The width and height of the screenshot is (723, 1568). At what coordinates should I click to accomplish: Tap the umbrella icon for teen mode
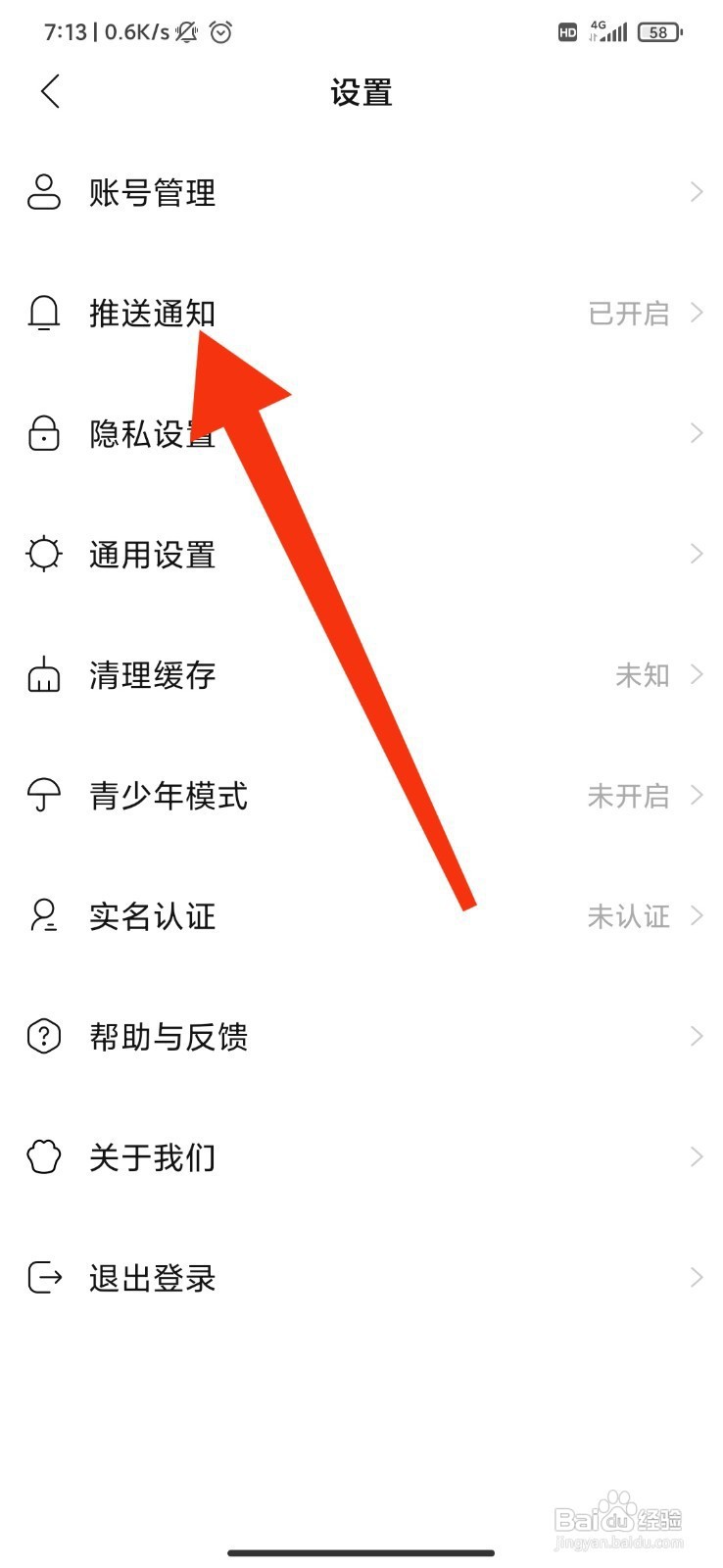tap(43, 796)
